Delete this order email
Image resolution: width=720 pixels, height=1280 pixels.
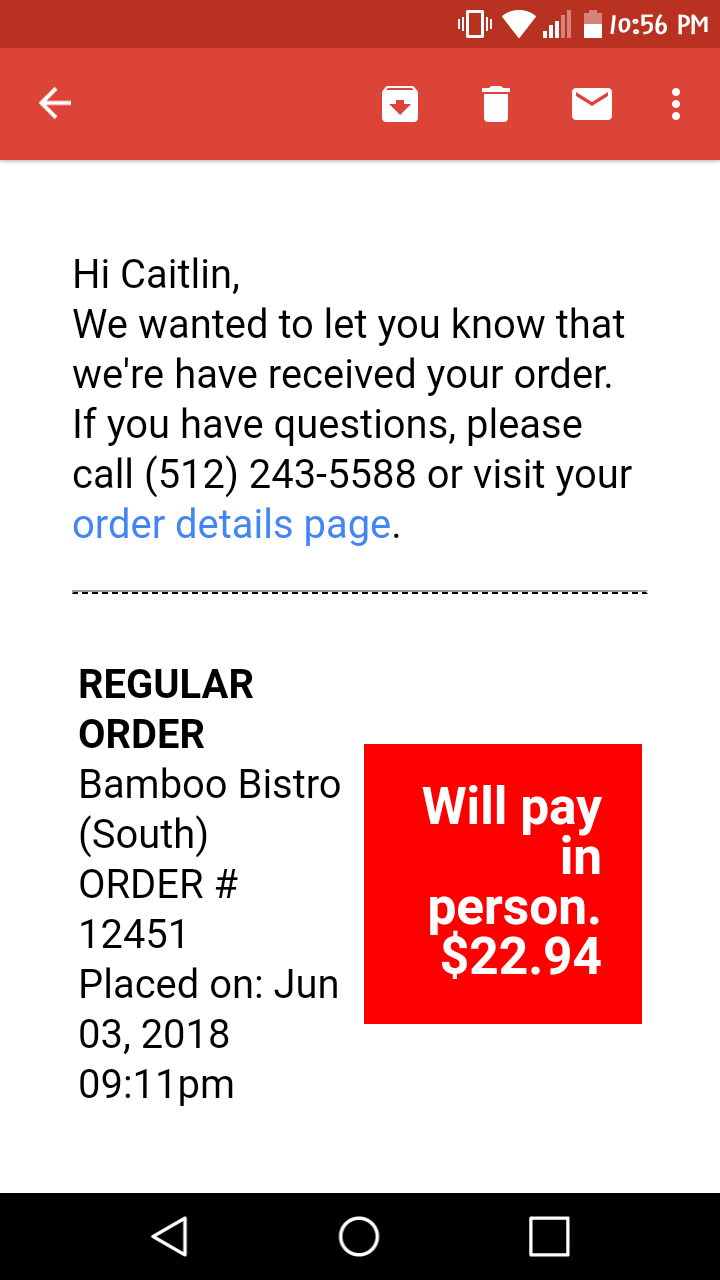click(496, 104)
